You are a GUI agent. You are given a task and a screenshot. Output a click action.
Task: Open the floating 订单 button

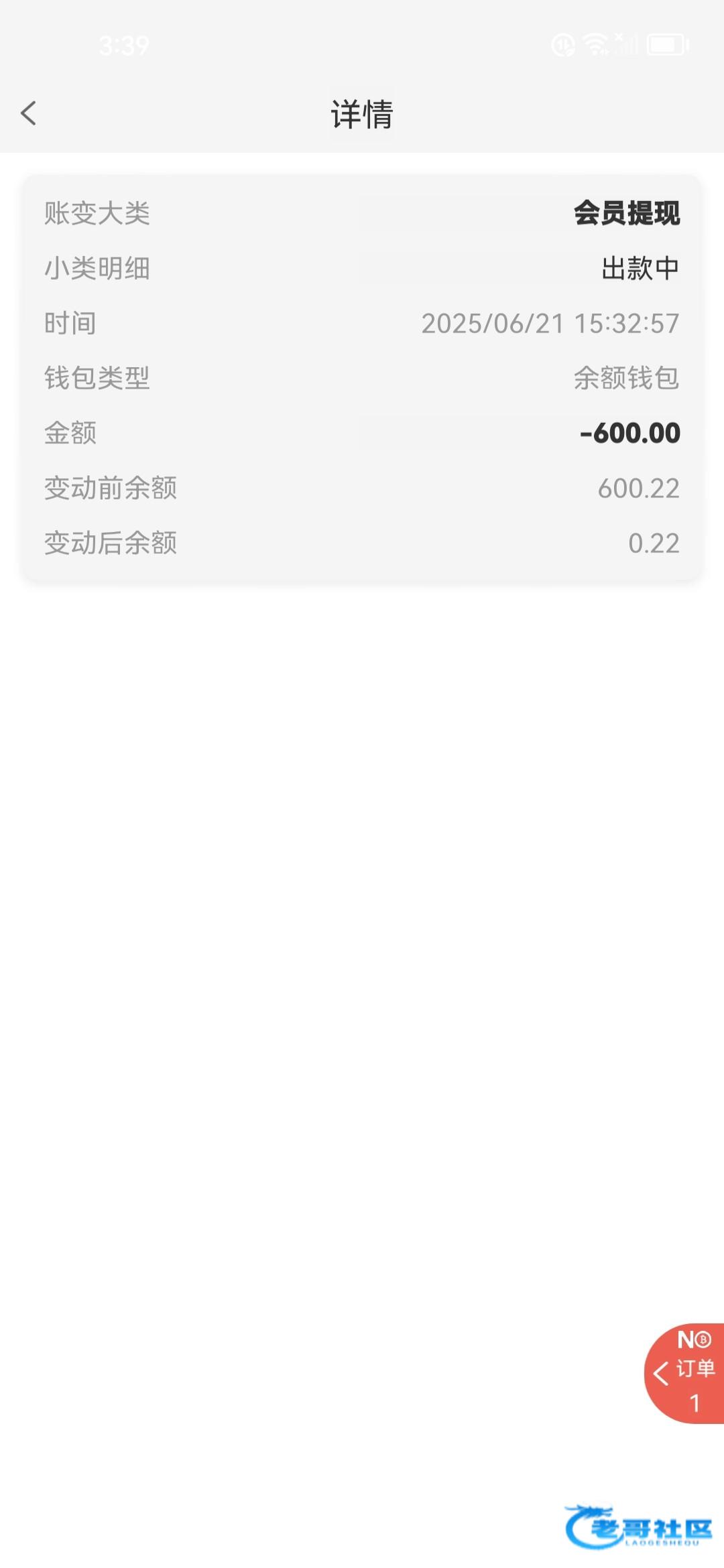point(684,1373)
